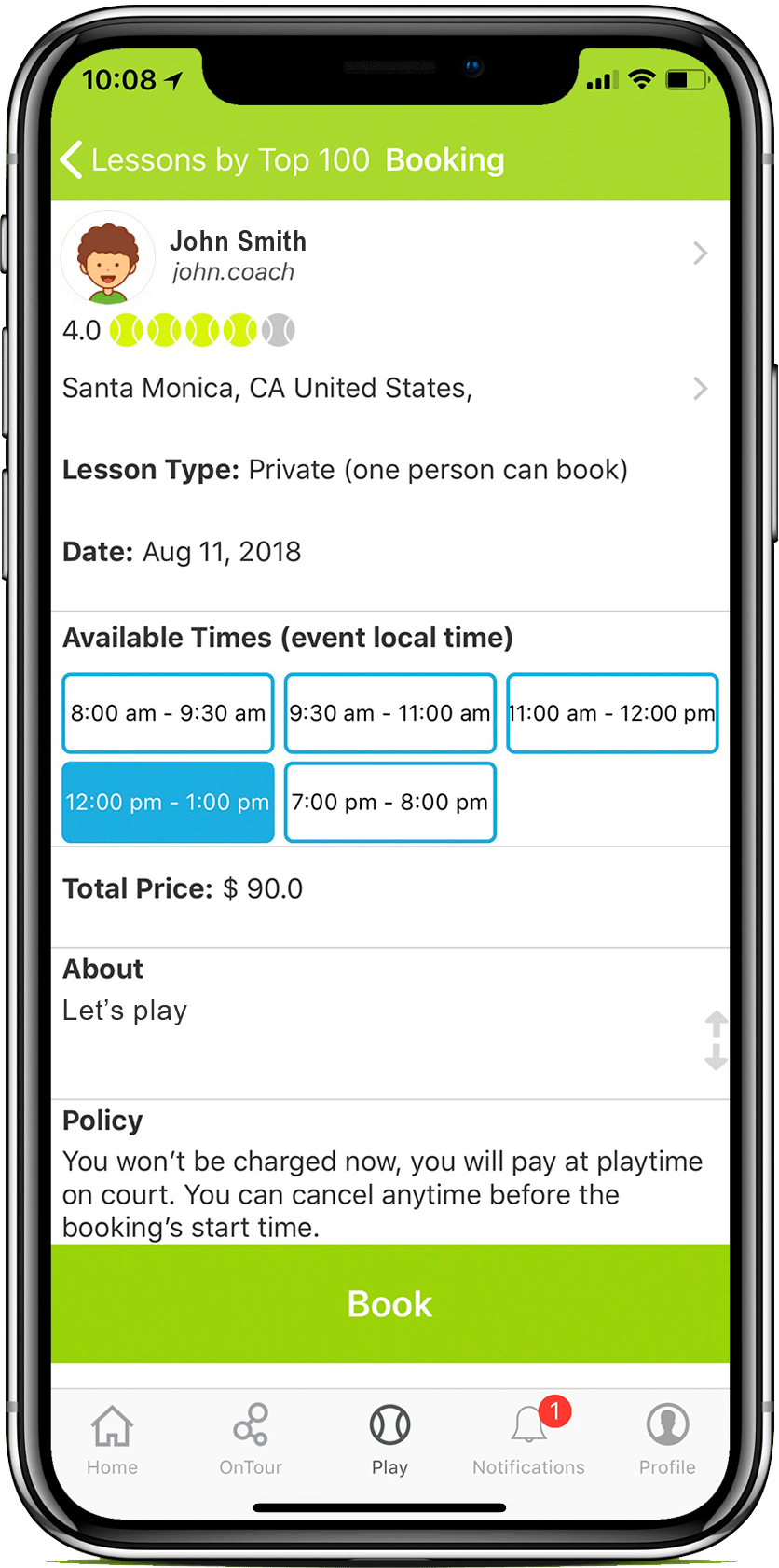The width and height of the screenshot is (779, 1568).
Task: Go back to Lessons by Top 100
Action: coord(214,160)
